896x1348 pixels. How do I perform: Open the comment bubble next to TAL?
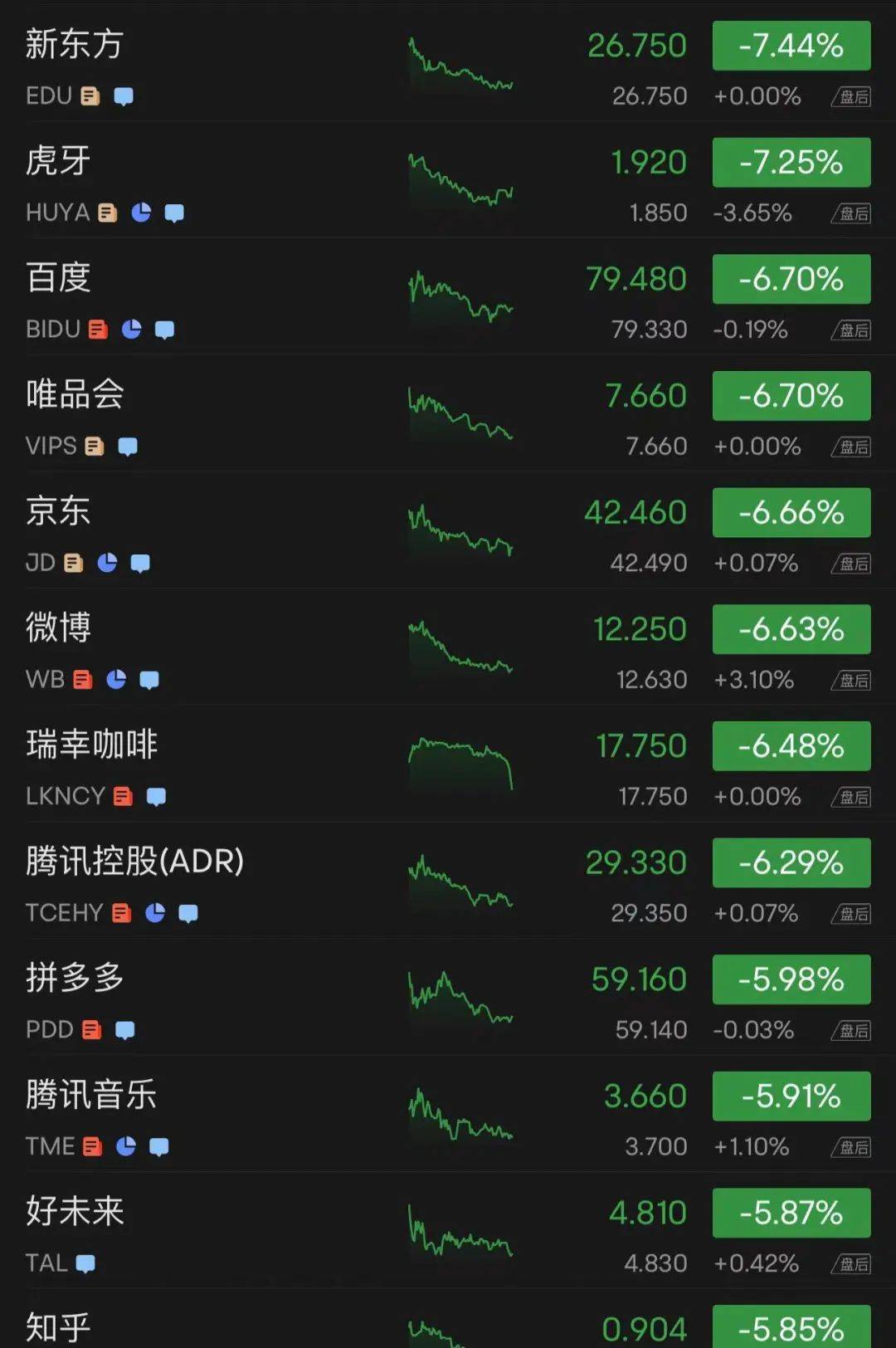[x=86, y=1263]
